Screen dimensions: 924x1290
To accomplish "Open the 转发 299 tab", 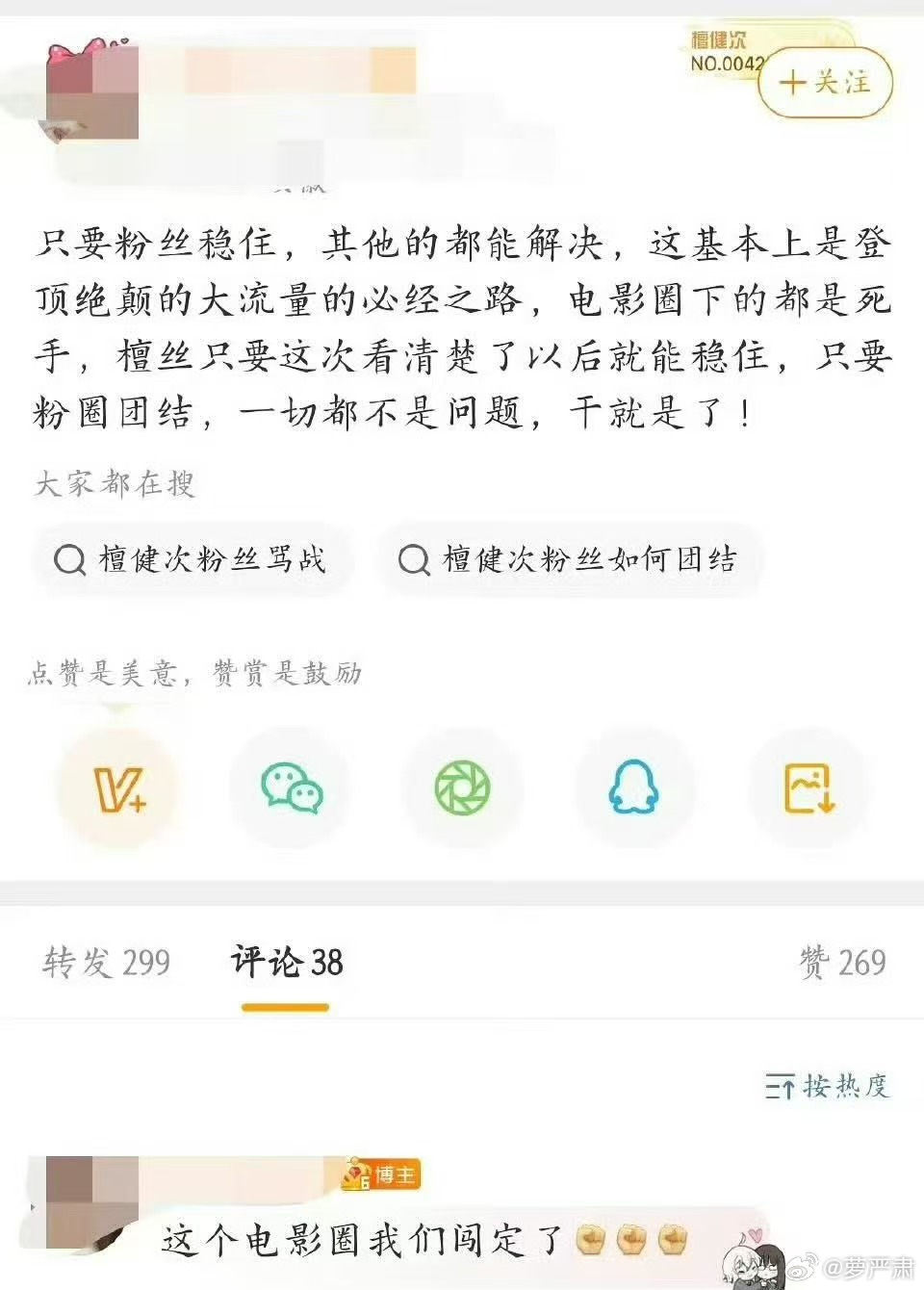I will click(x=106, y=960).
